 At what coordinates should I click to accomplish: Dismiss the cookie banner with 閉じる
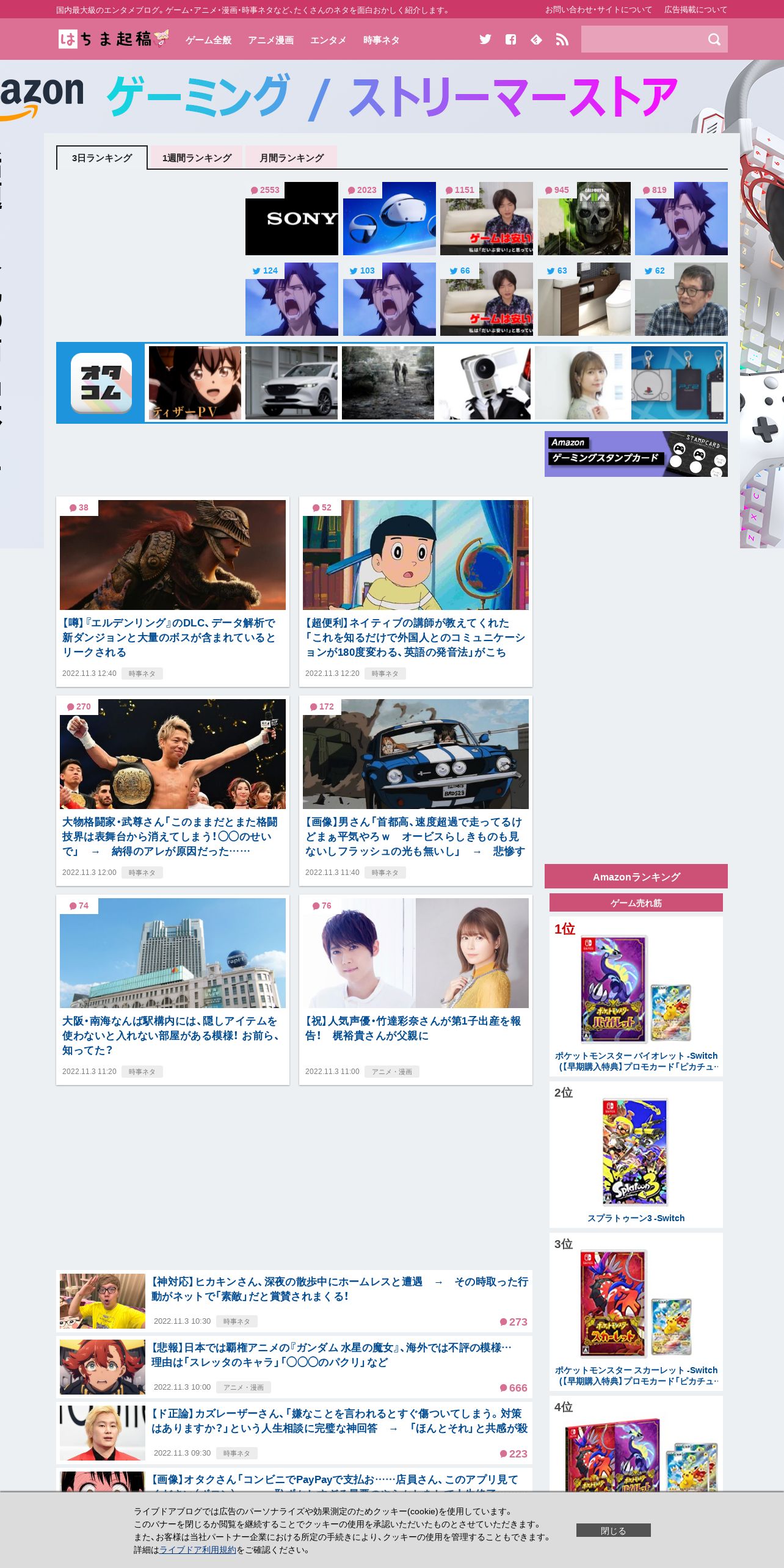click(613, 1530)
